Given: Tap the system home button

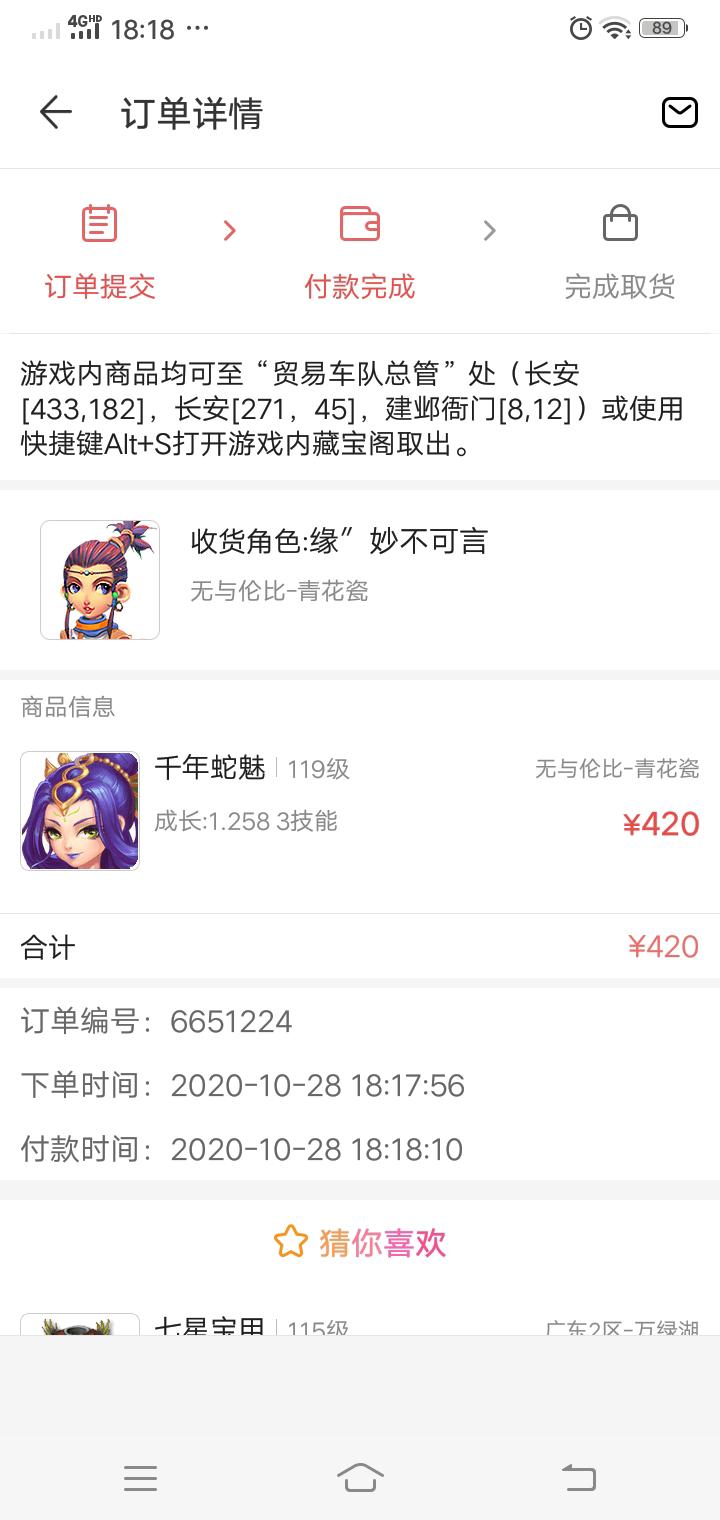Looking at the screenshot, I should point(360,1477).
